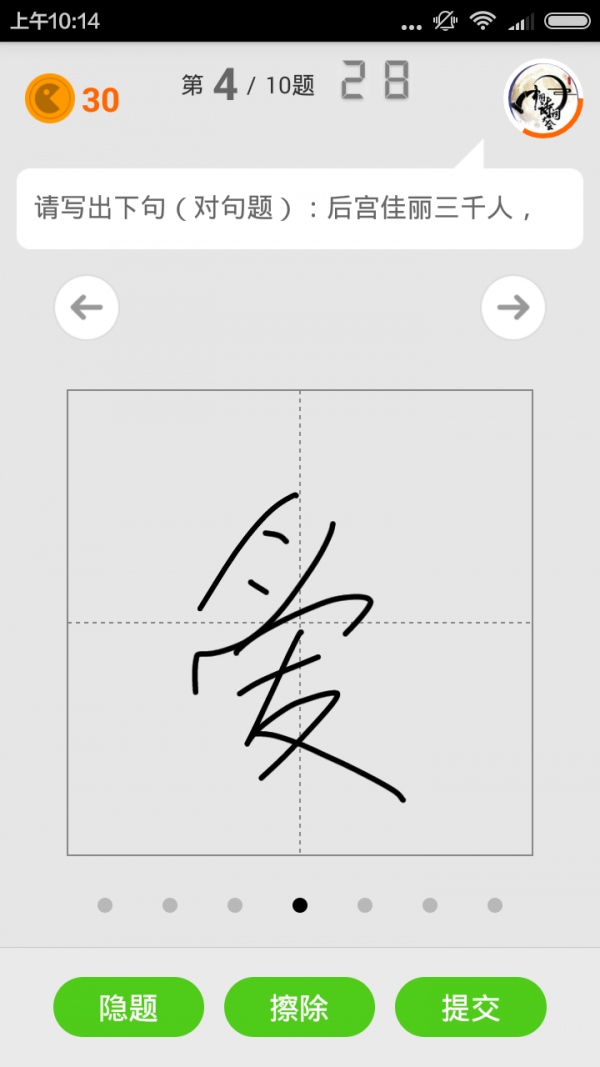Go to the next character with right arrow
Image resolution: width=600 pixels, height=1067 pixels.
click(513, 307)
